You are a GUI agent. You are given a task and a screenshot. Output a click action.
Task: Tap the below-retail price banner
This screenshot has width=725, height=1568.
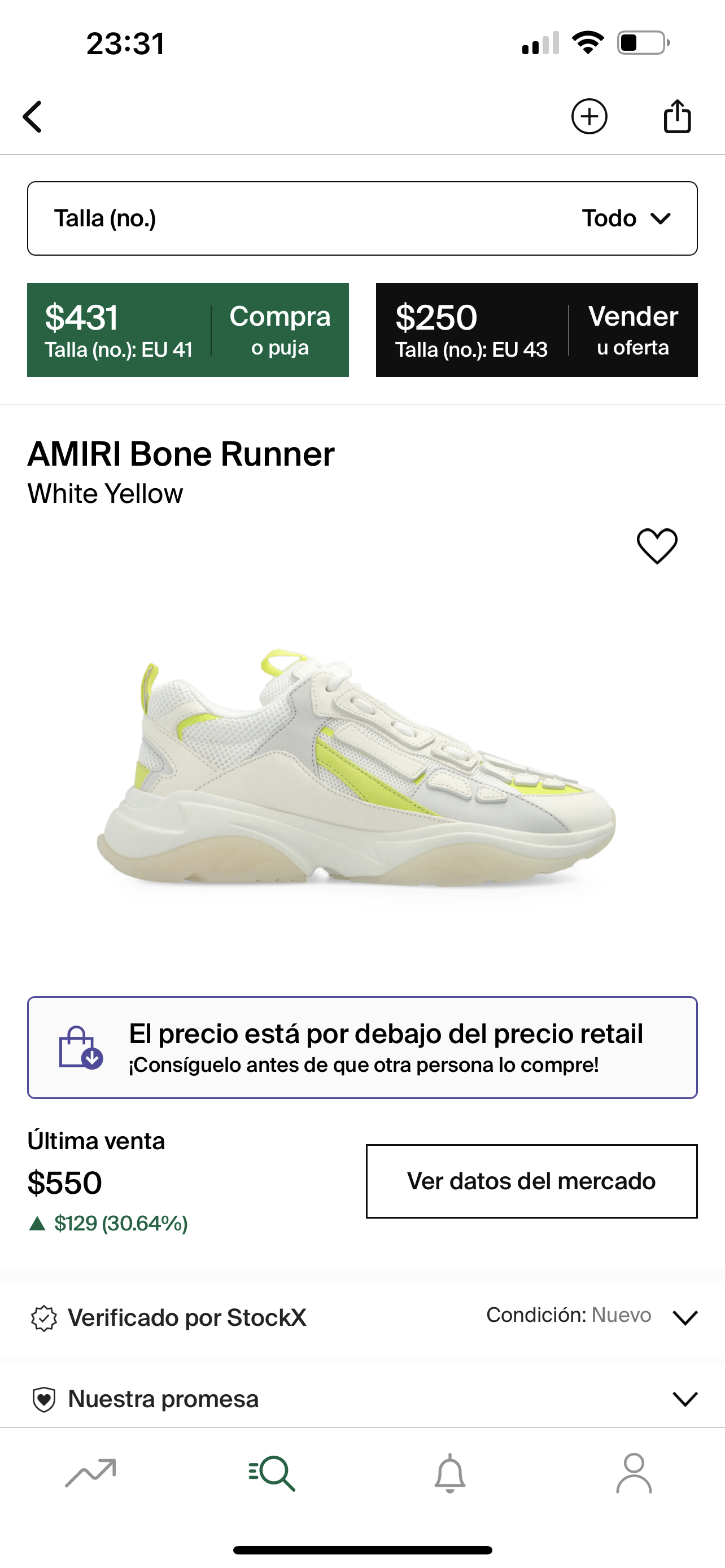pos(362,1048)
